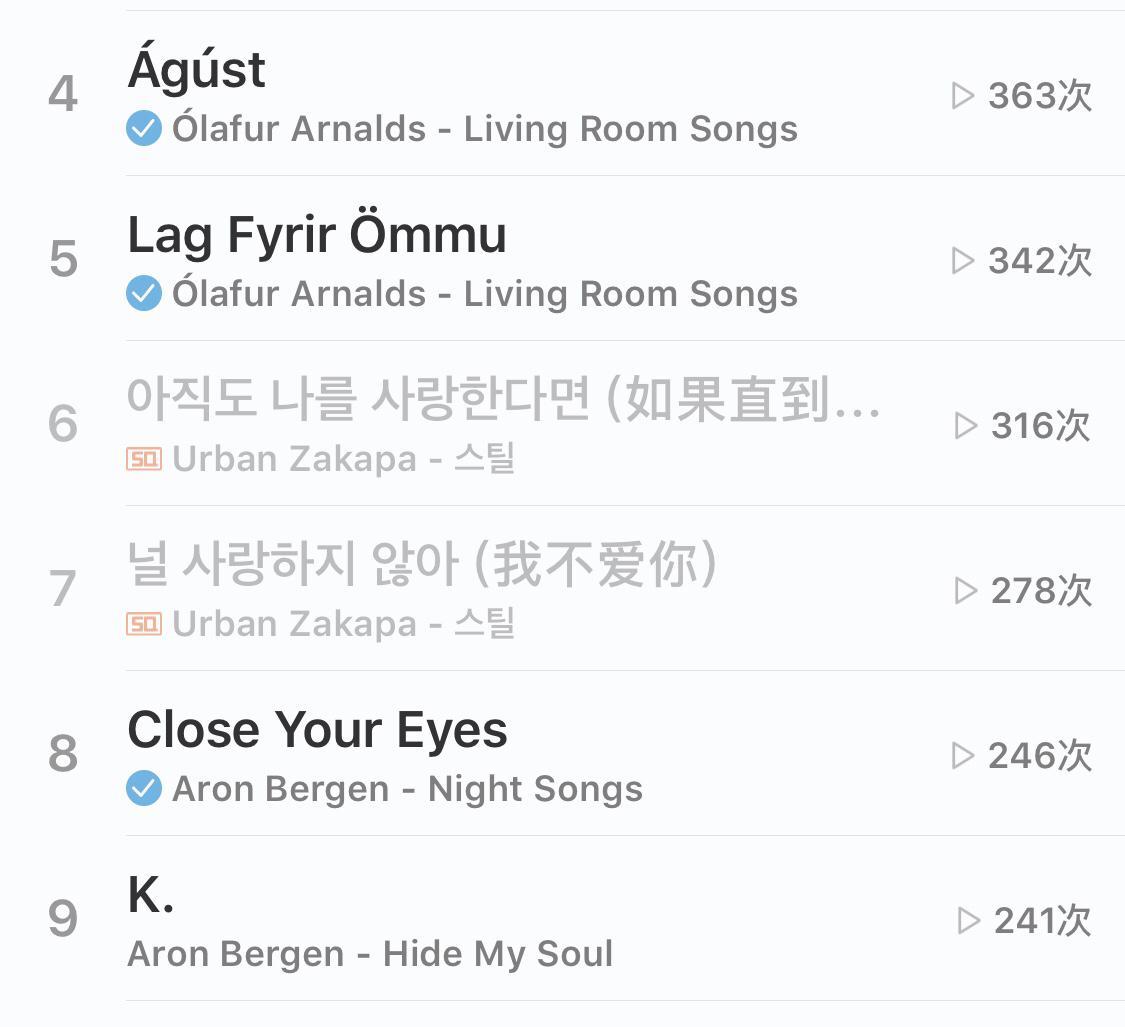Play the song Ágúst
The width and height of the screenshot is (1125, 1027).
[x=197, y=71]
